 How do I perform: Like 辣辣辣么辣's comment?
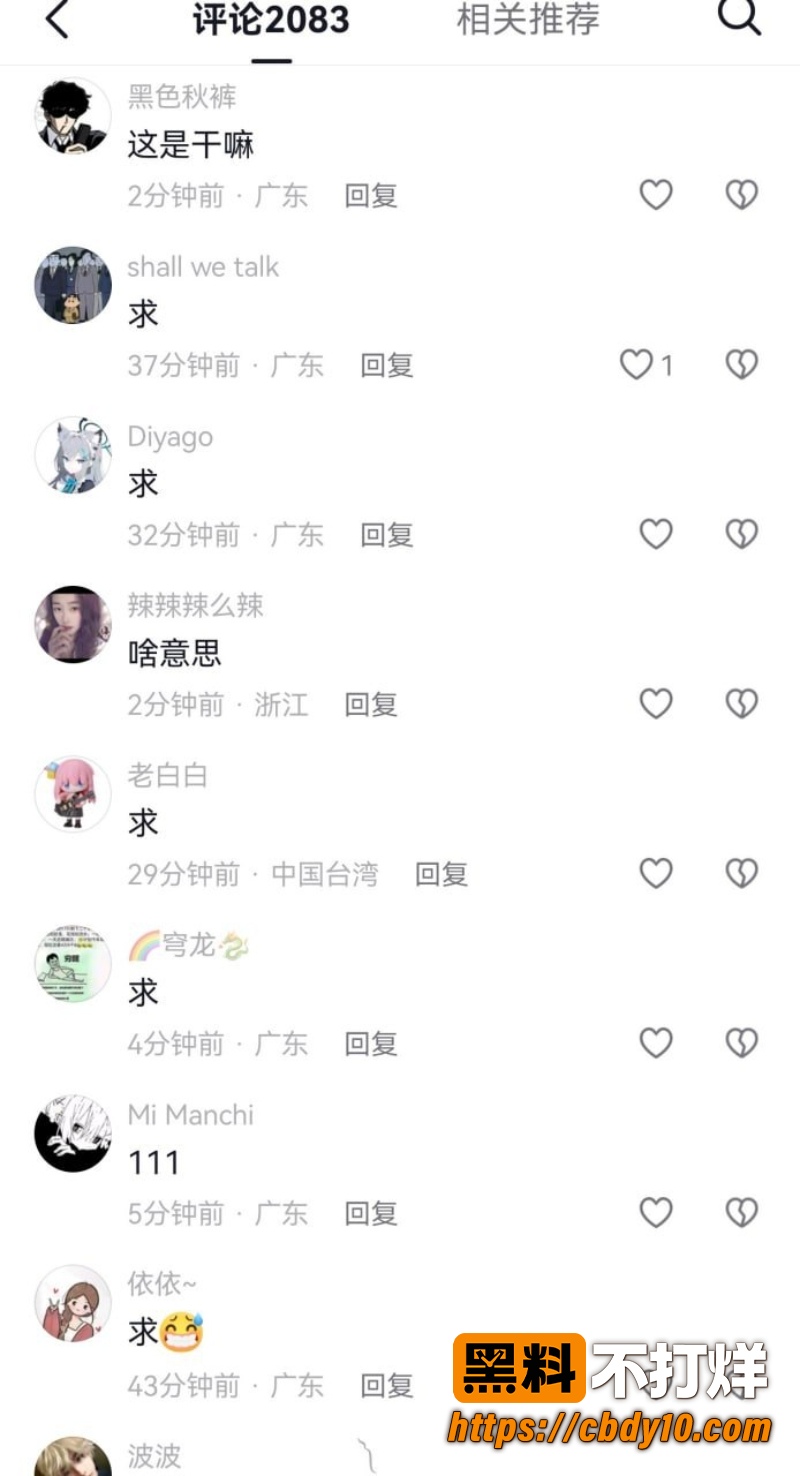656,704
